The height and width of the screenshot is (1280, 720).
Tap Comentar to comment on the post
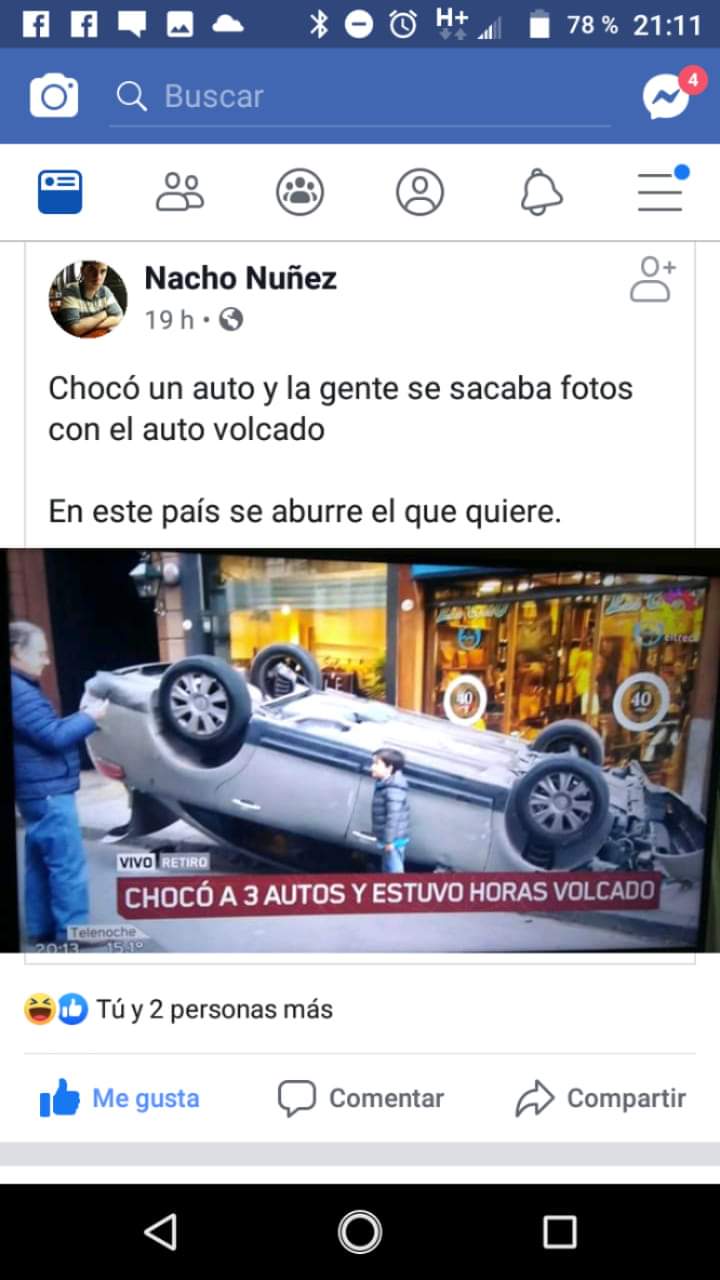point(361,1098)
